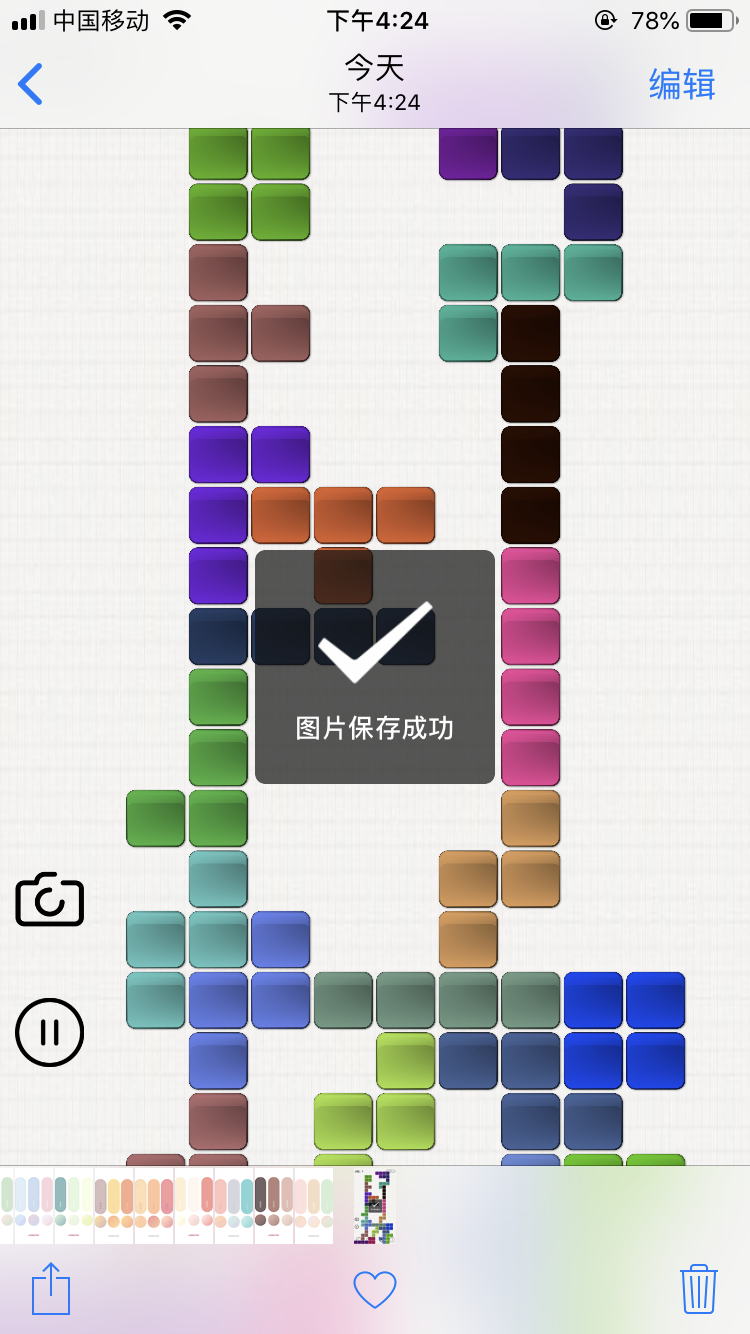Tap the 今天 title text

(375, 68)
